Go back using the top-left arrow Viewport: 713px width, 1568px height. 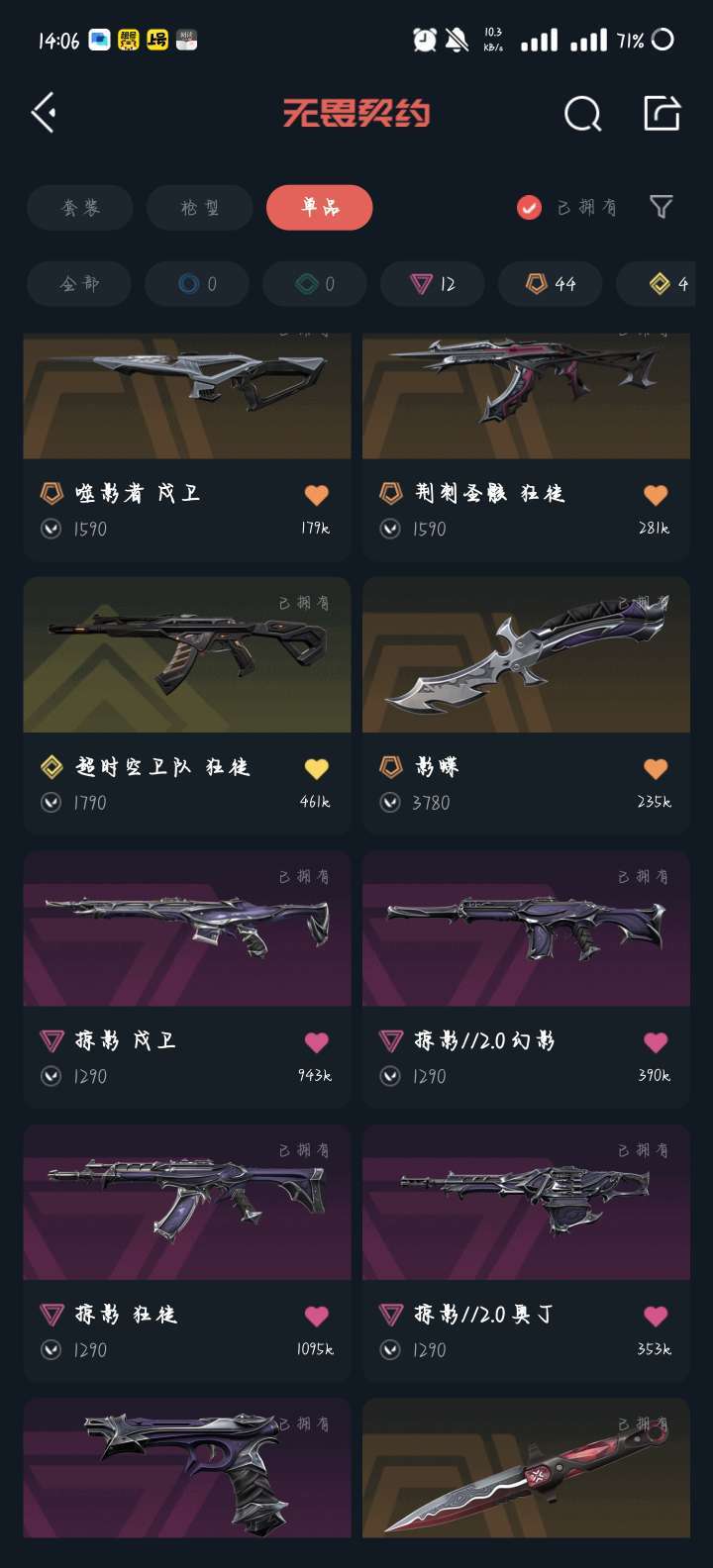click(x=45, y=113)
